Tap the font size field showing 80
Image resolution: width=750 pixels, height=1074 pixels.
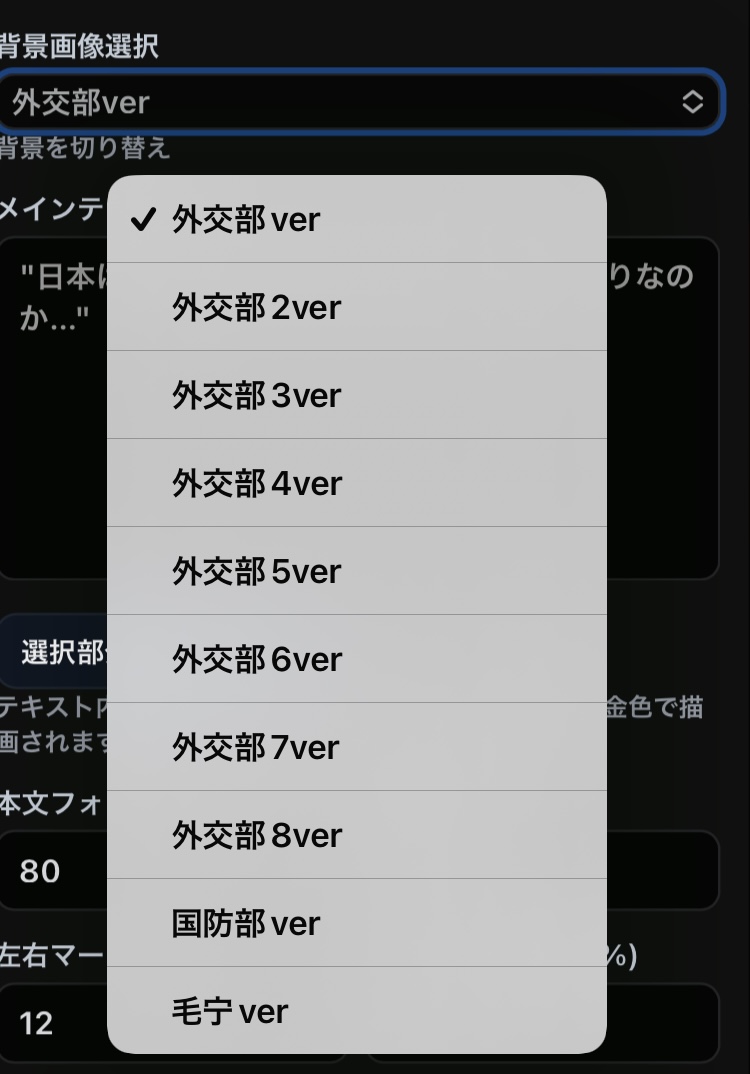tap(52, 870)
